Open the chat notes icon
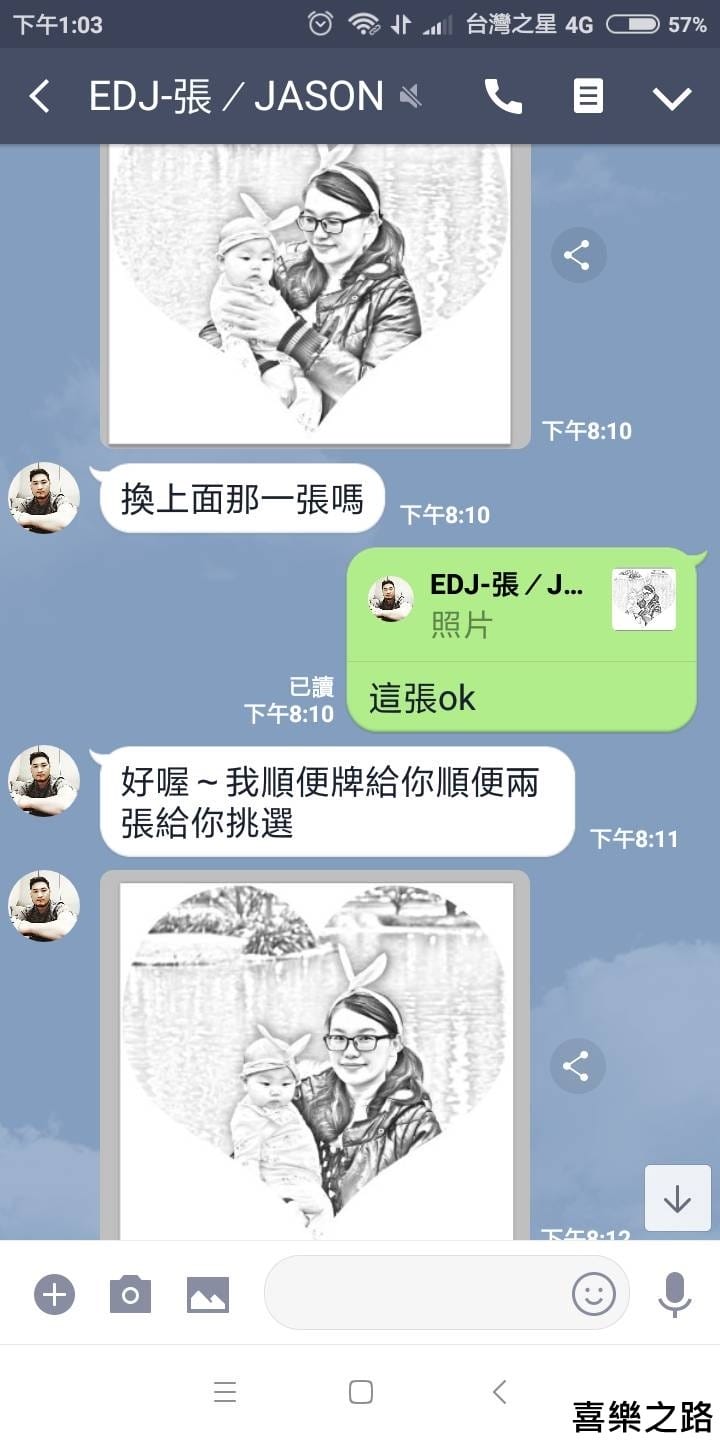The width and height of the screenshot is (720, 1440). (x=588, y=97)
